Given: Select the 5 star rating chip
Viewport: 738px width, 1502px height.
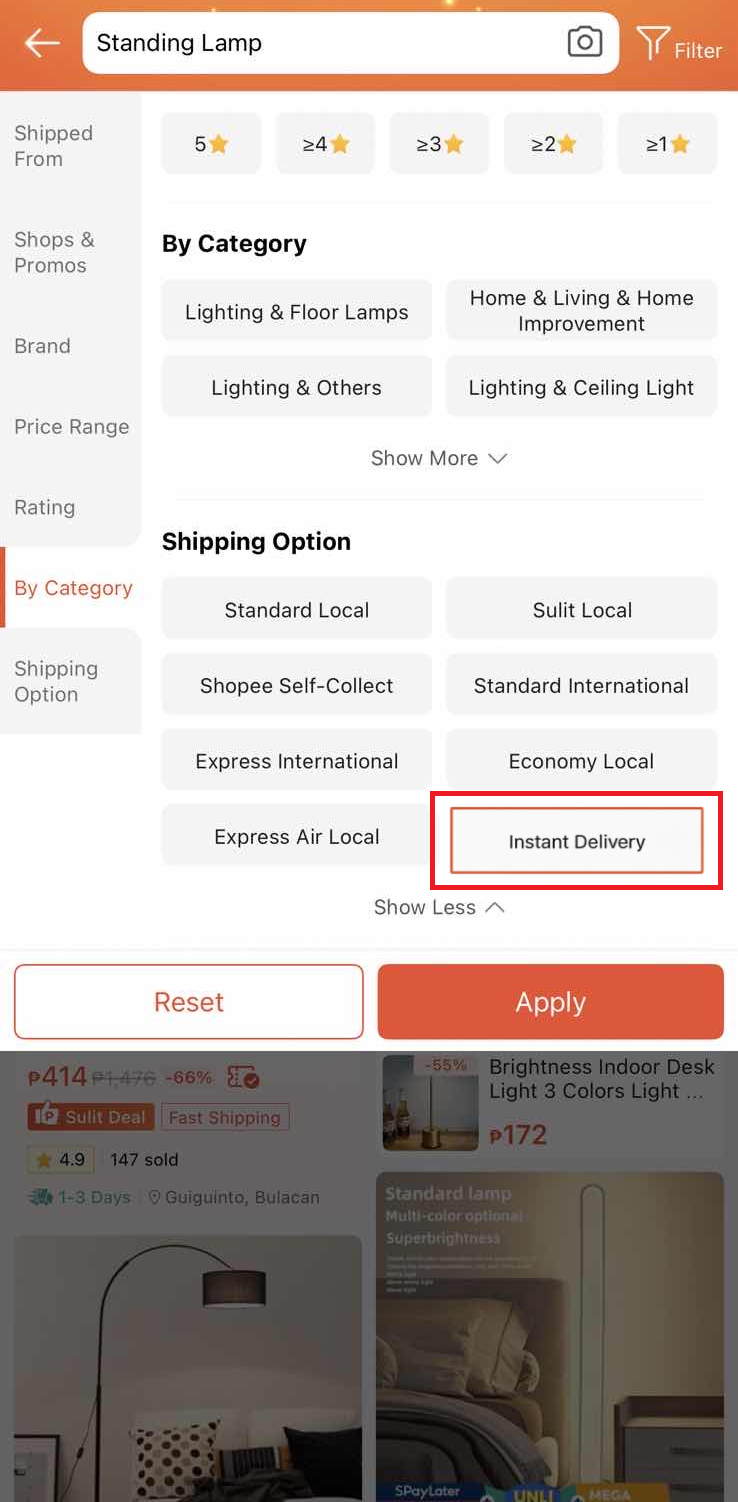Looking at the screenshot, I should pyautogui.click(x=211, y=144).
